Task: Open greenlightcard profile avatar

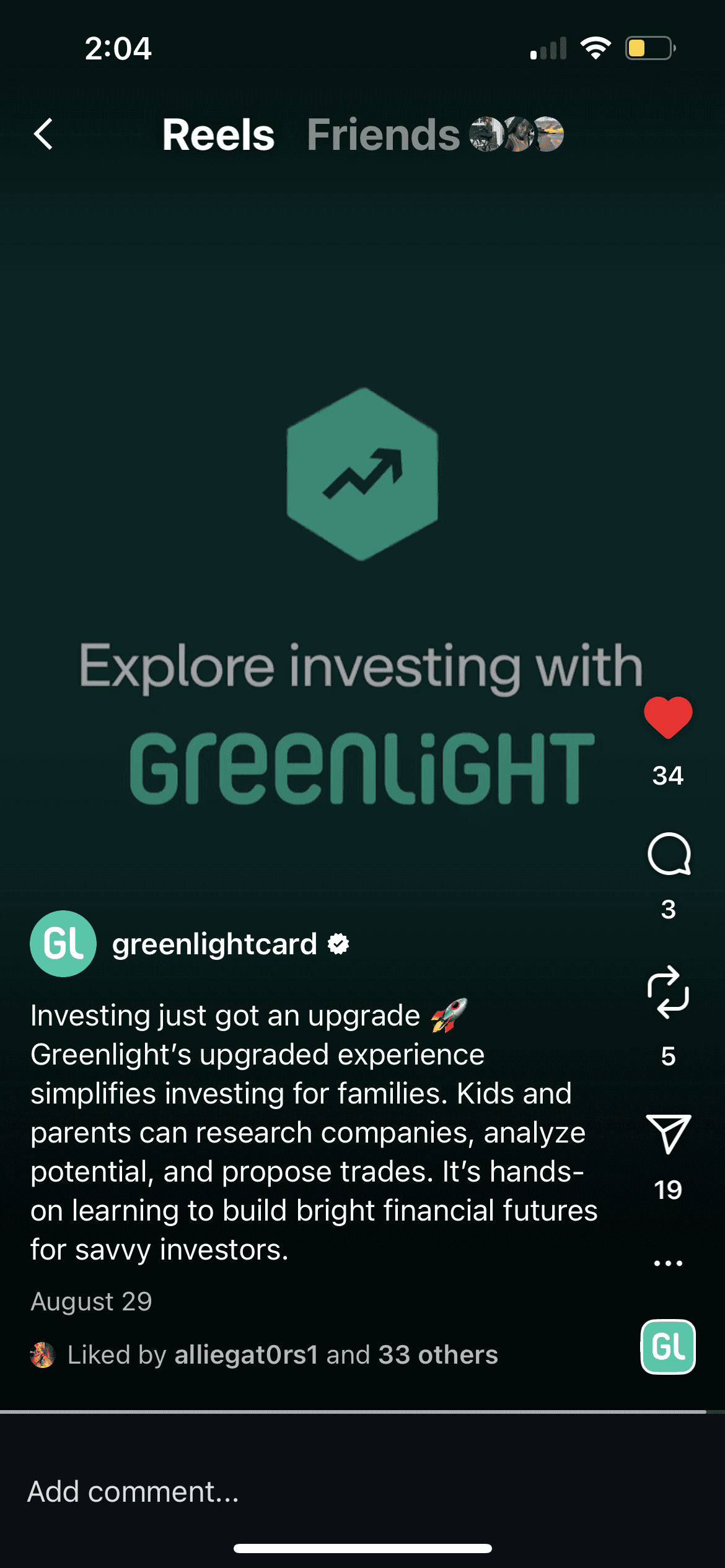Action: (x=63, y=944)
